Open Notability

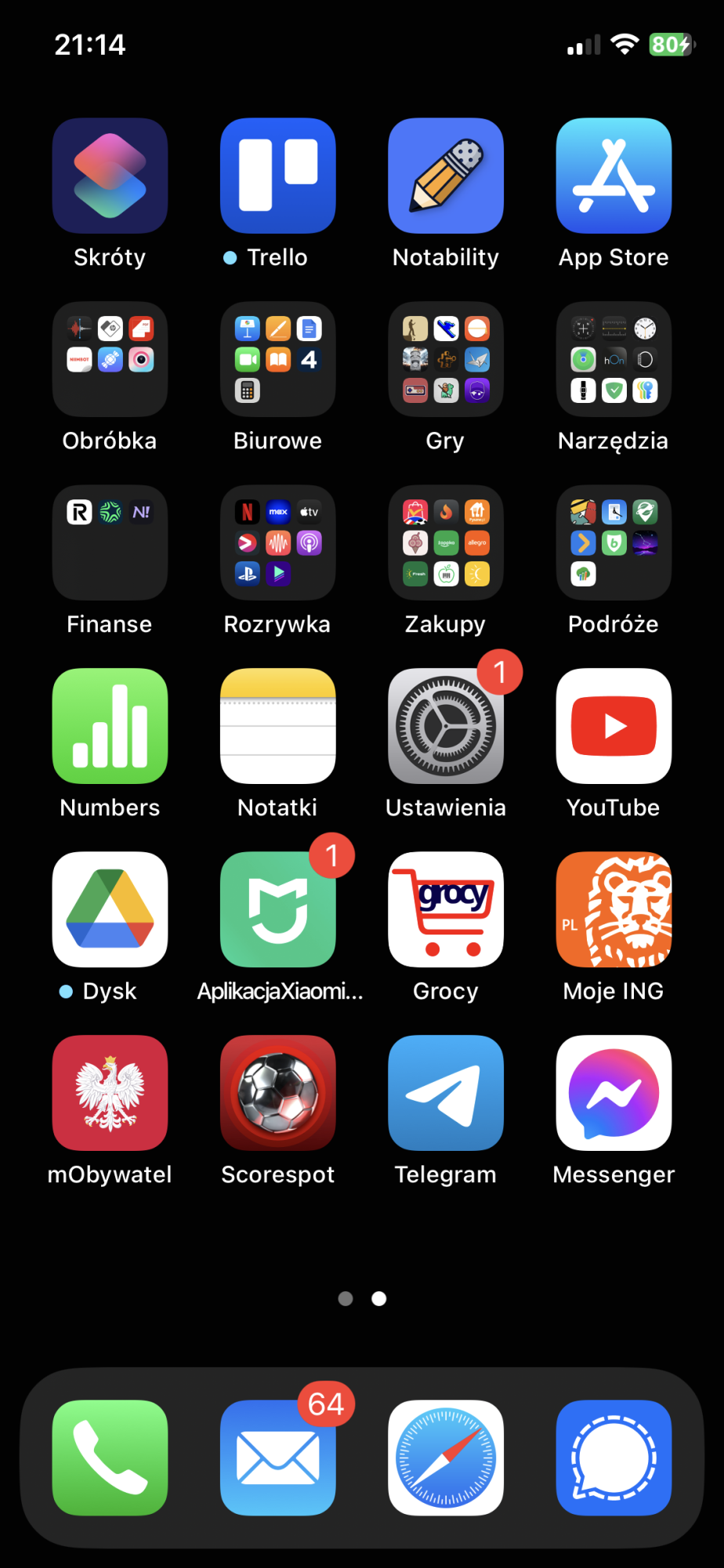click(x=445, y=176)
